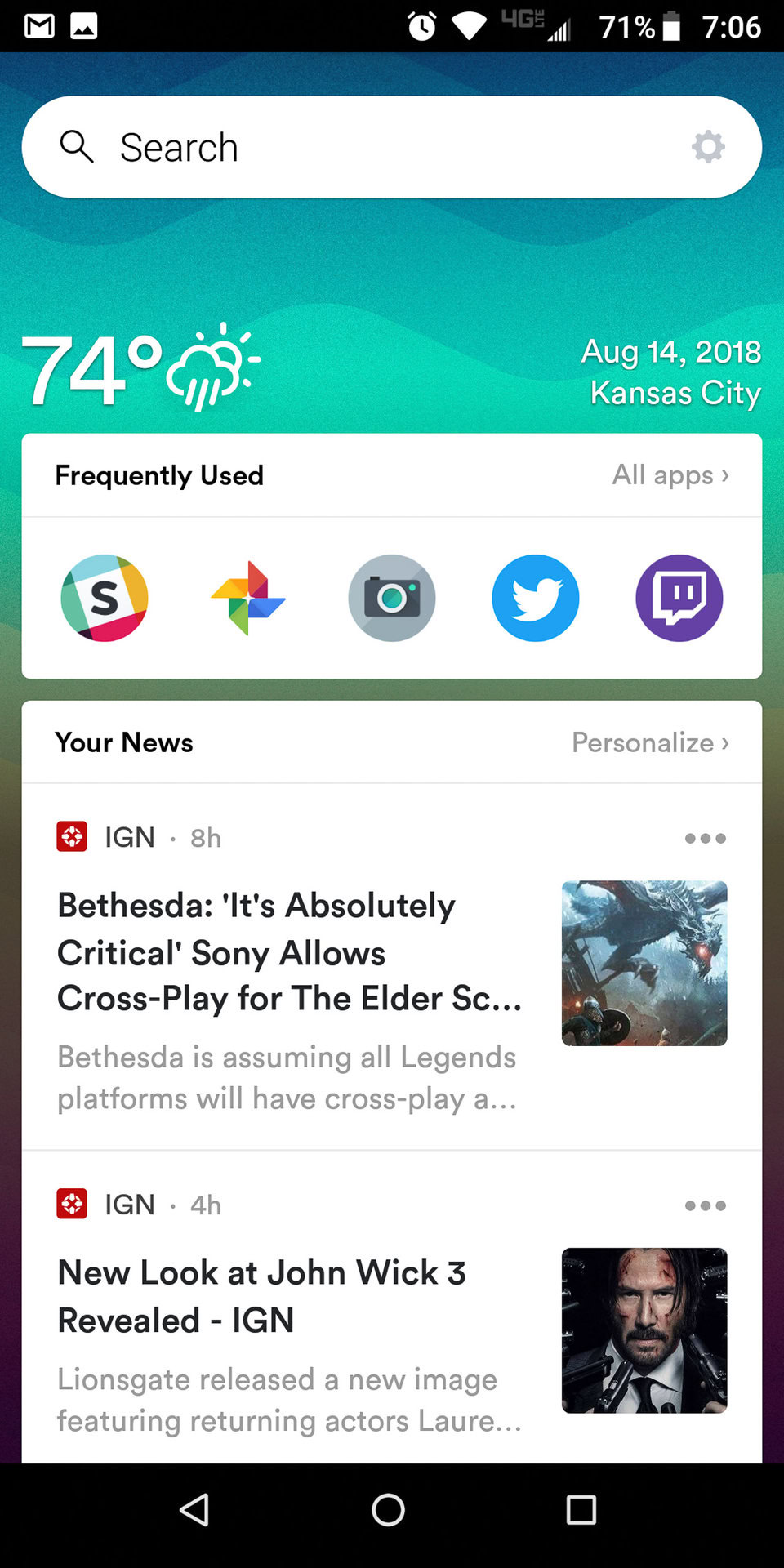Launch the Twitter app
Screen dimensions: 784x1568
(x=536, y=598)
